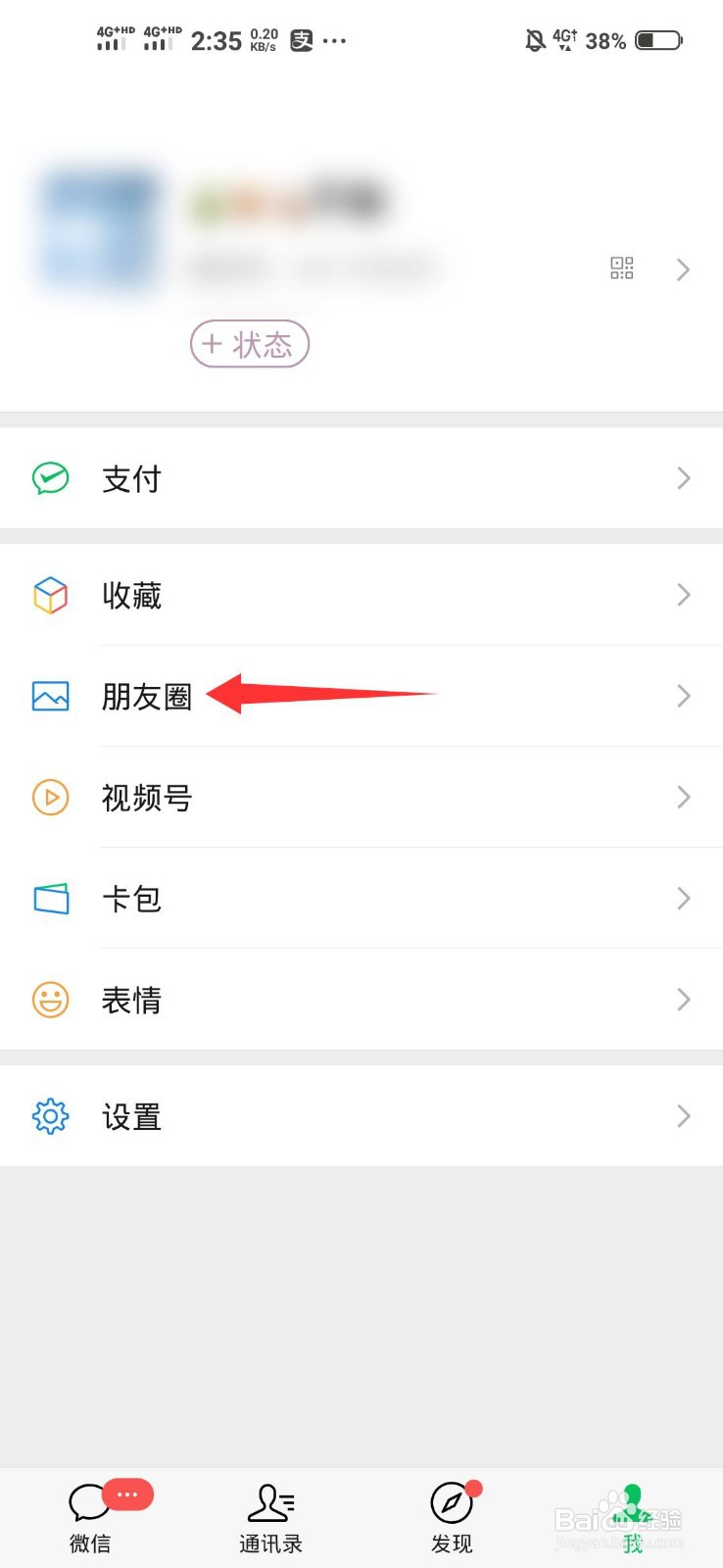Expand the 设置 row chevron

click(683, 1116)
